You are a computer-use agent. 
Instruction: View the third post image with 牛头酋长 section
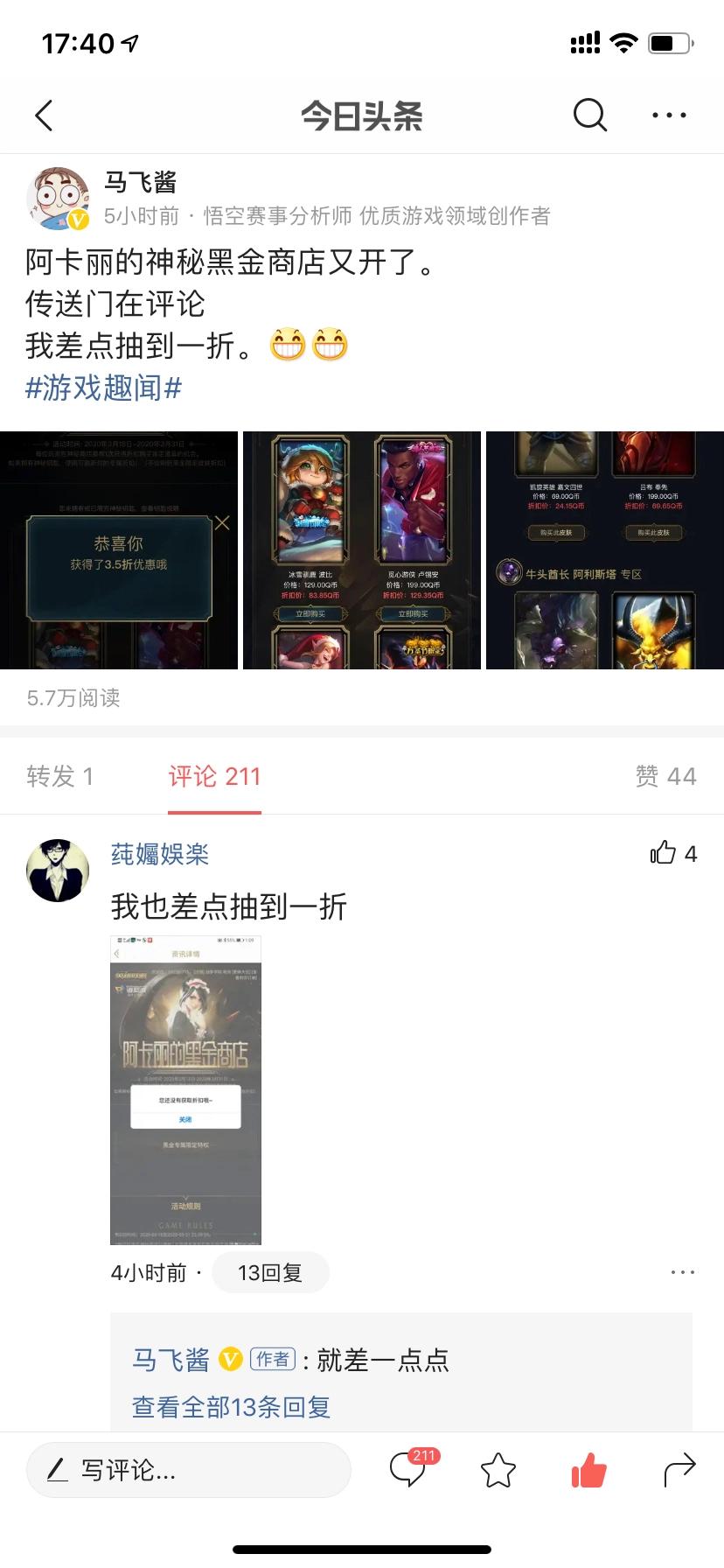coord(605,550)
